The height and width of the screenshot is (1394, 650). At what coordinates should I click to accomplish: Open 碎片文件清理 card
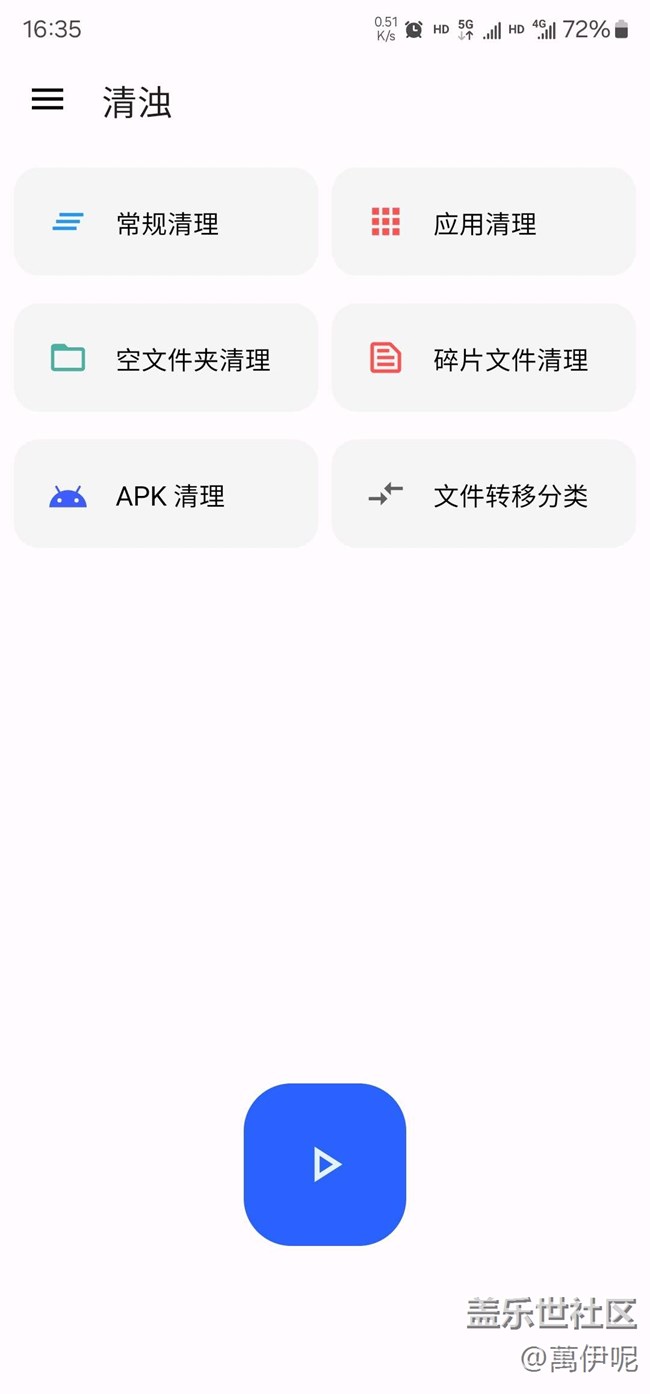point(484,358)
